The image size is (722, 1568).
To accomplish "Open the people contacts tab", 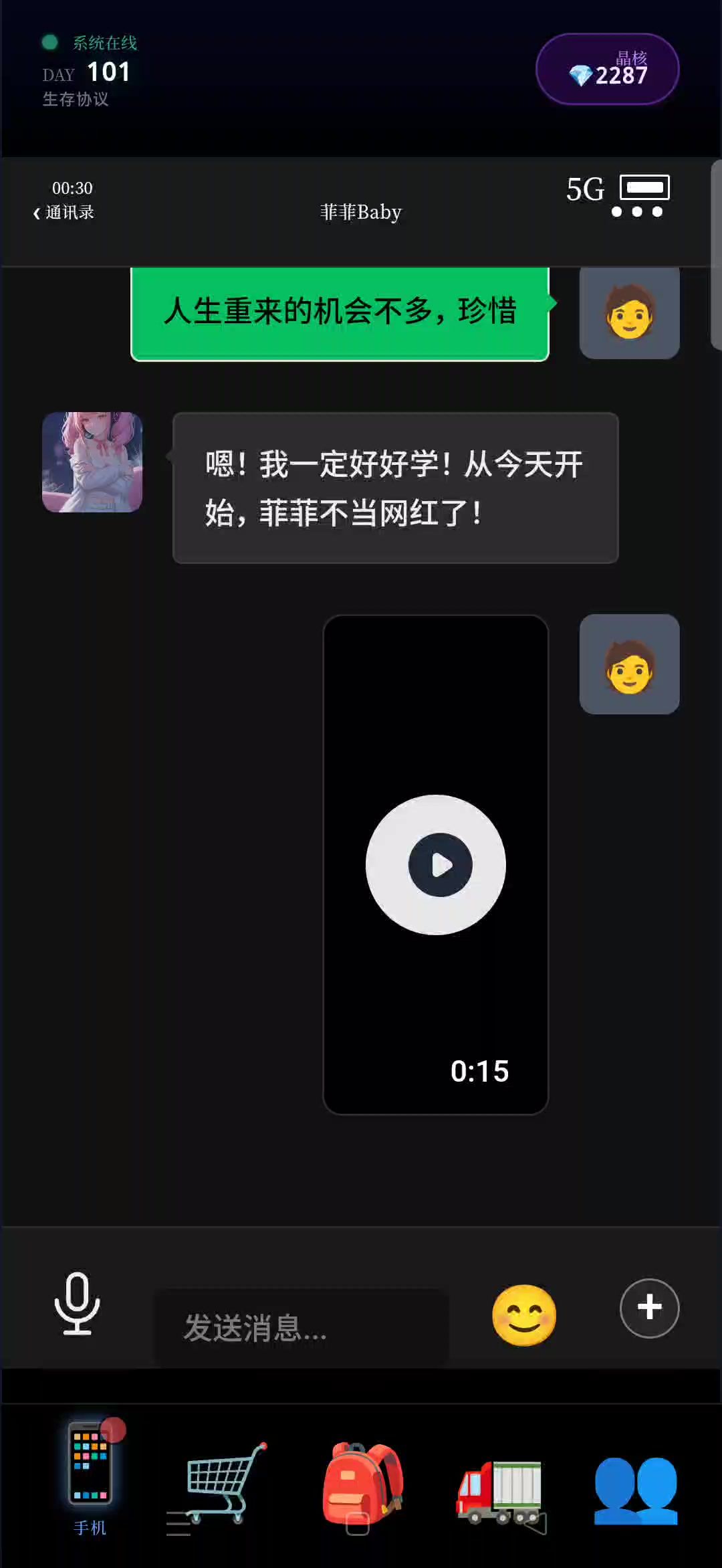I will (635, 1489).
